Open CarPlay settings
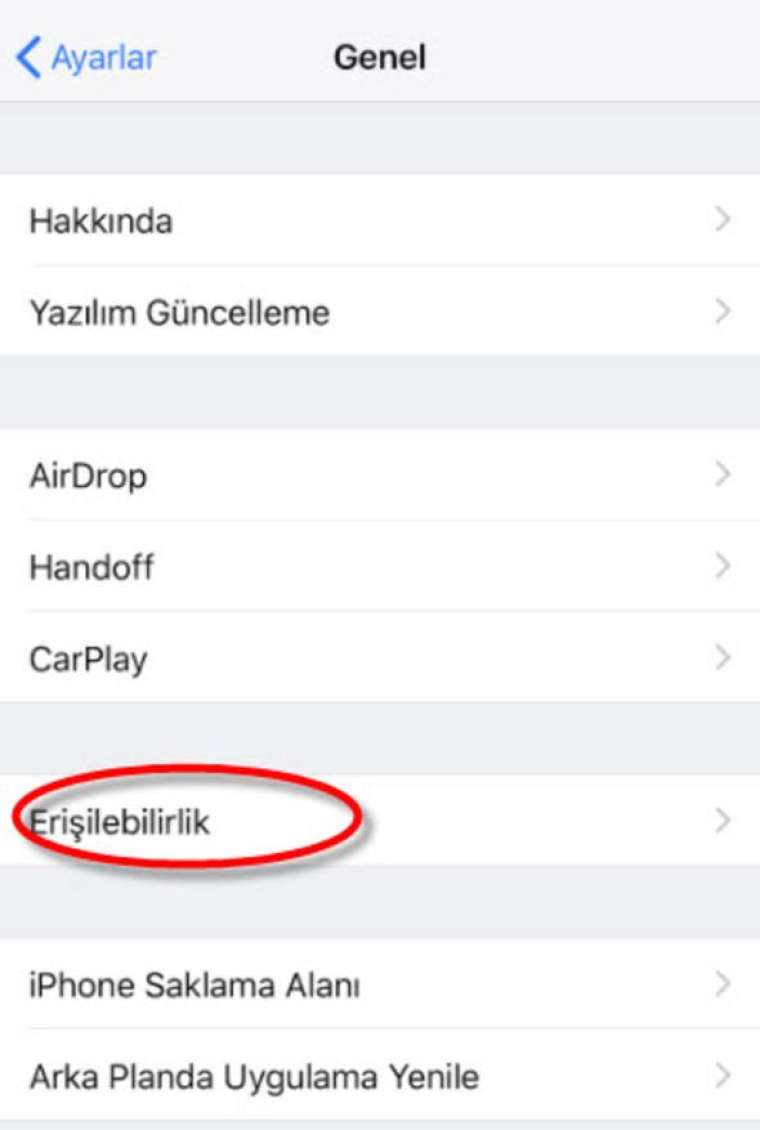The image size is (760, 1130). click(x=380, y=659)
